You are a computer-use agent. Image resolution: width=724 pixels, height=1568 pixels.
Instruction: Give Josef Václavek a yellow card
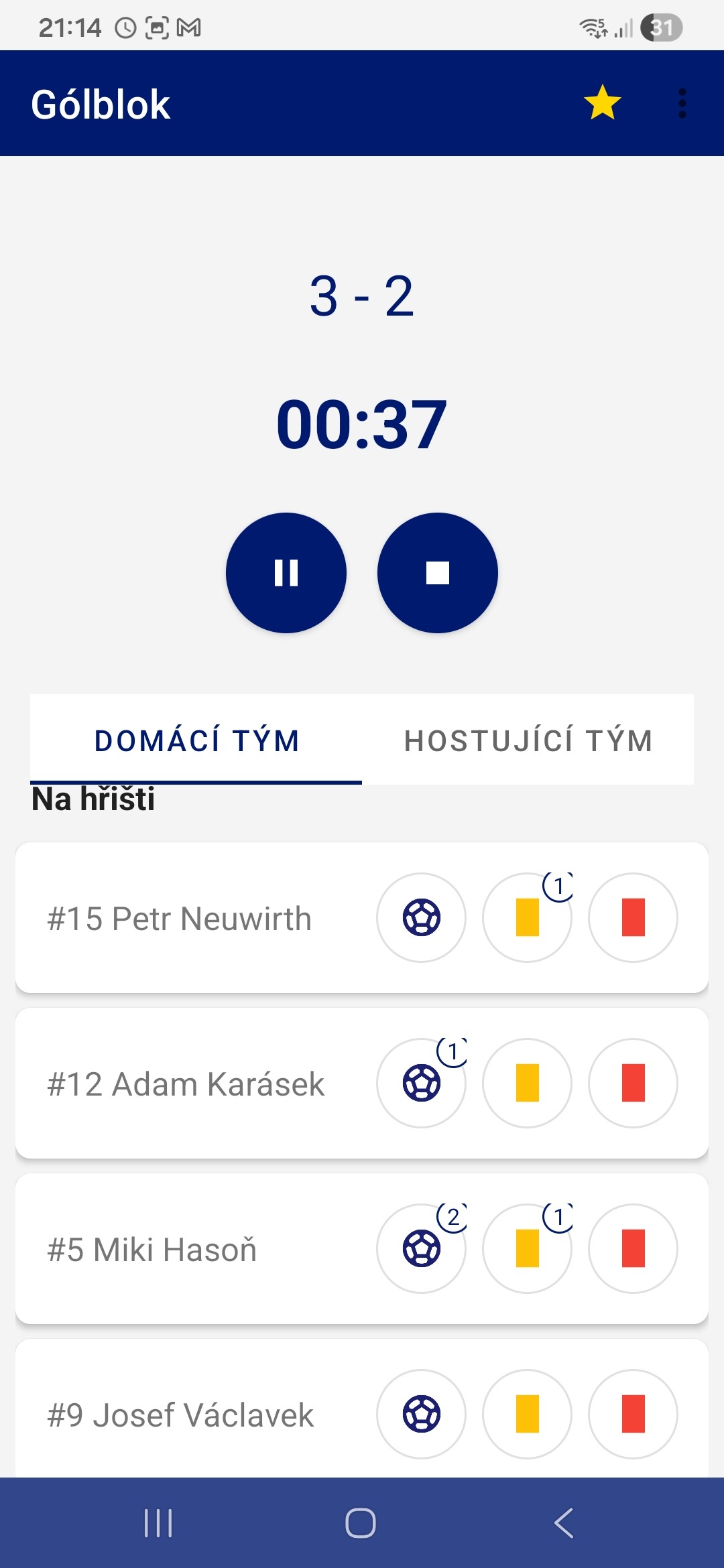[528, 1414]
